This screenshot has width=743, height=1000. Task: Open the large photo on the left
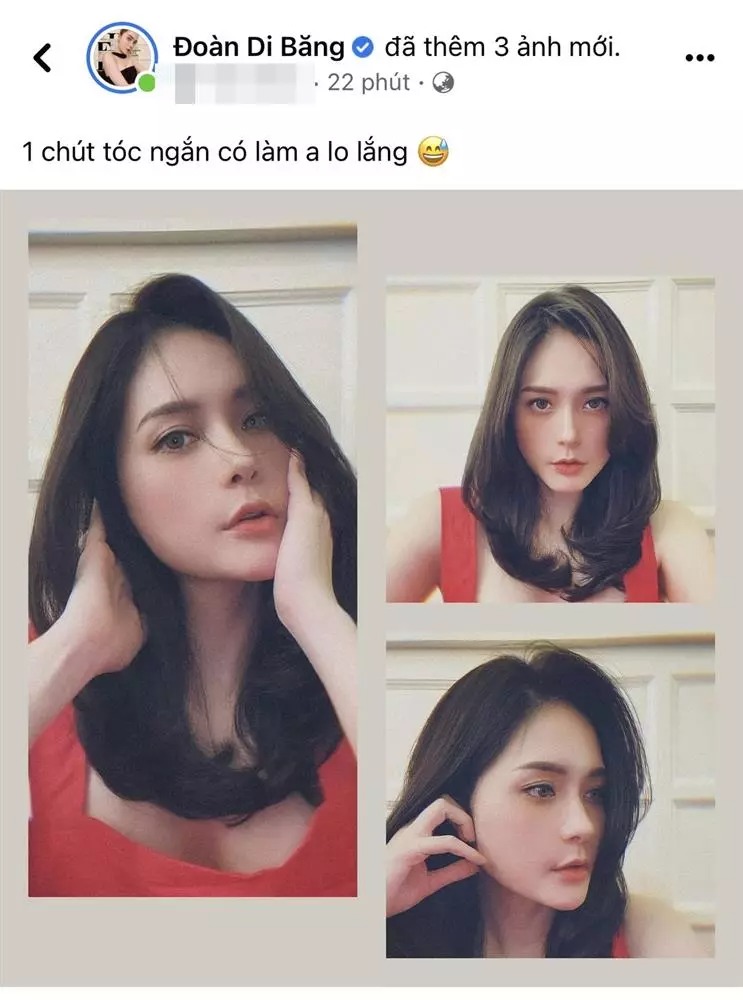tap(193, 560)
